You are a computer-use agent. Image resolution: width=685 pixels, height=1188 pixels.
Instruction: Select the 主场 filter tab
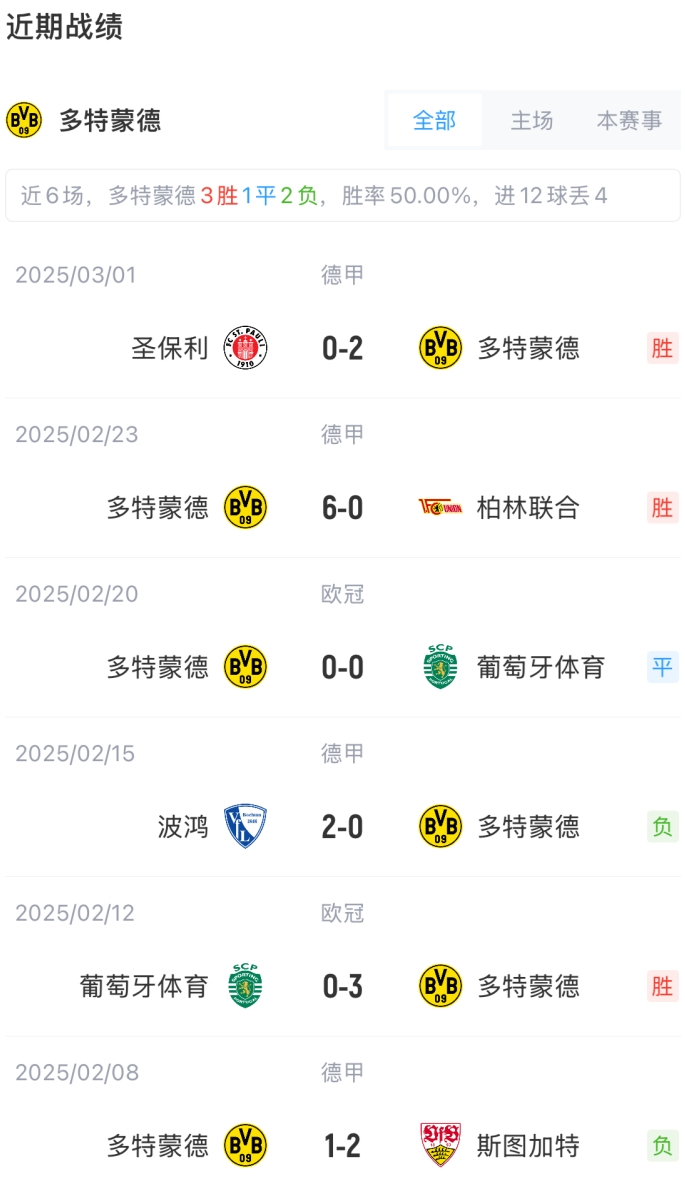pyautogui.click(x=531, y=121)
